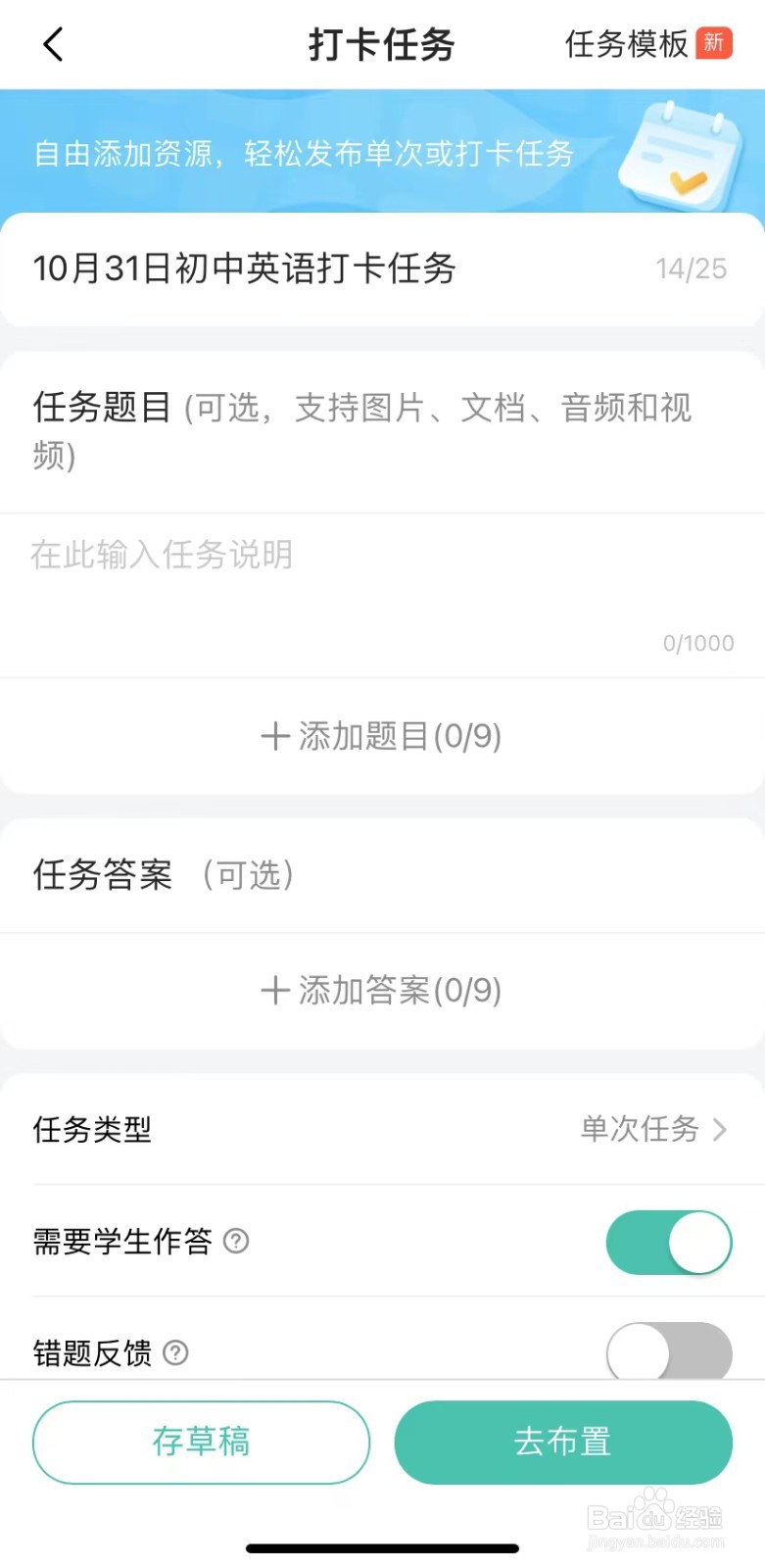Toggle student answering requirement off
765x1568 pixels.
pos(669,1242)
